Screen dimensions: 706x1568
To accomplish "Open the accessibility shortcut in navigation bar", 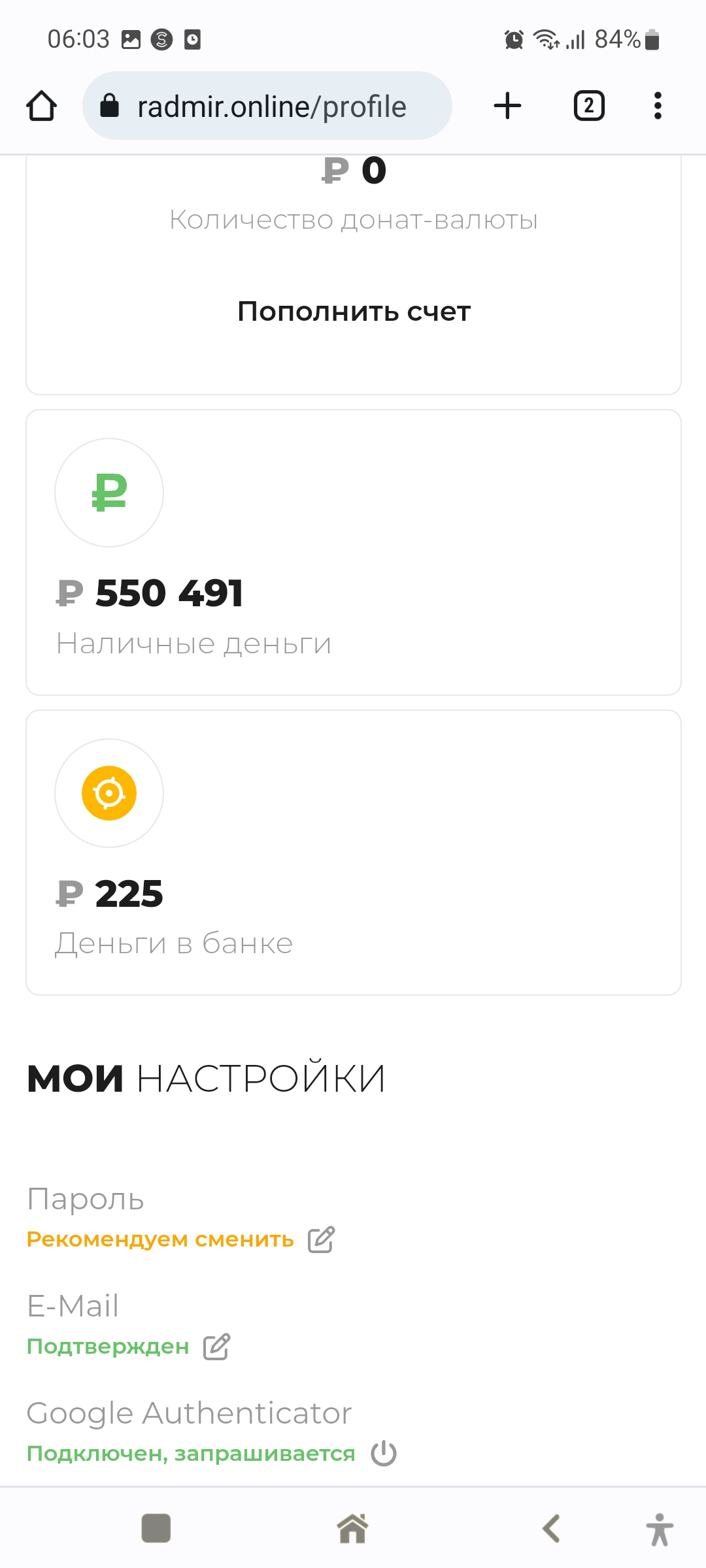I will pos(660,1529).
